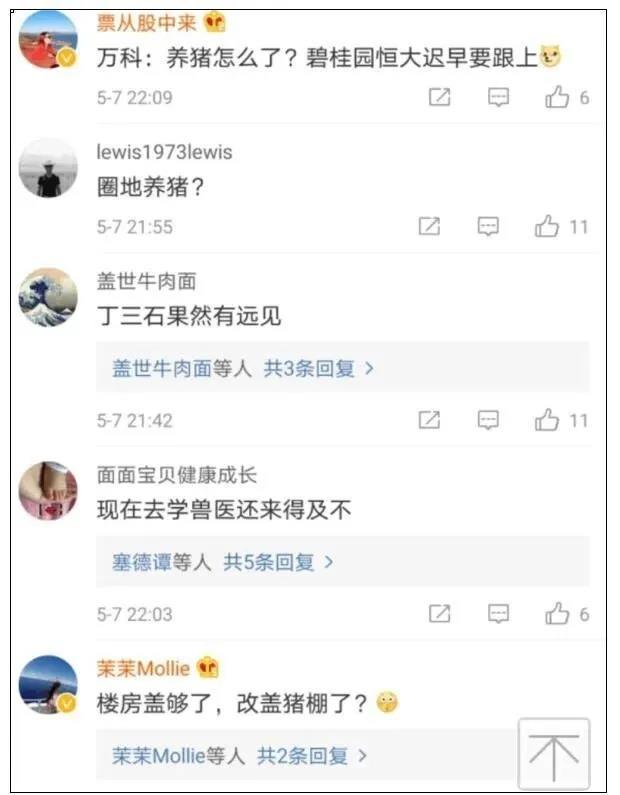Open 盖世牛肉面's profile avatar
This screenshot has width=620, height=795.
click(x=48, y=297)
